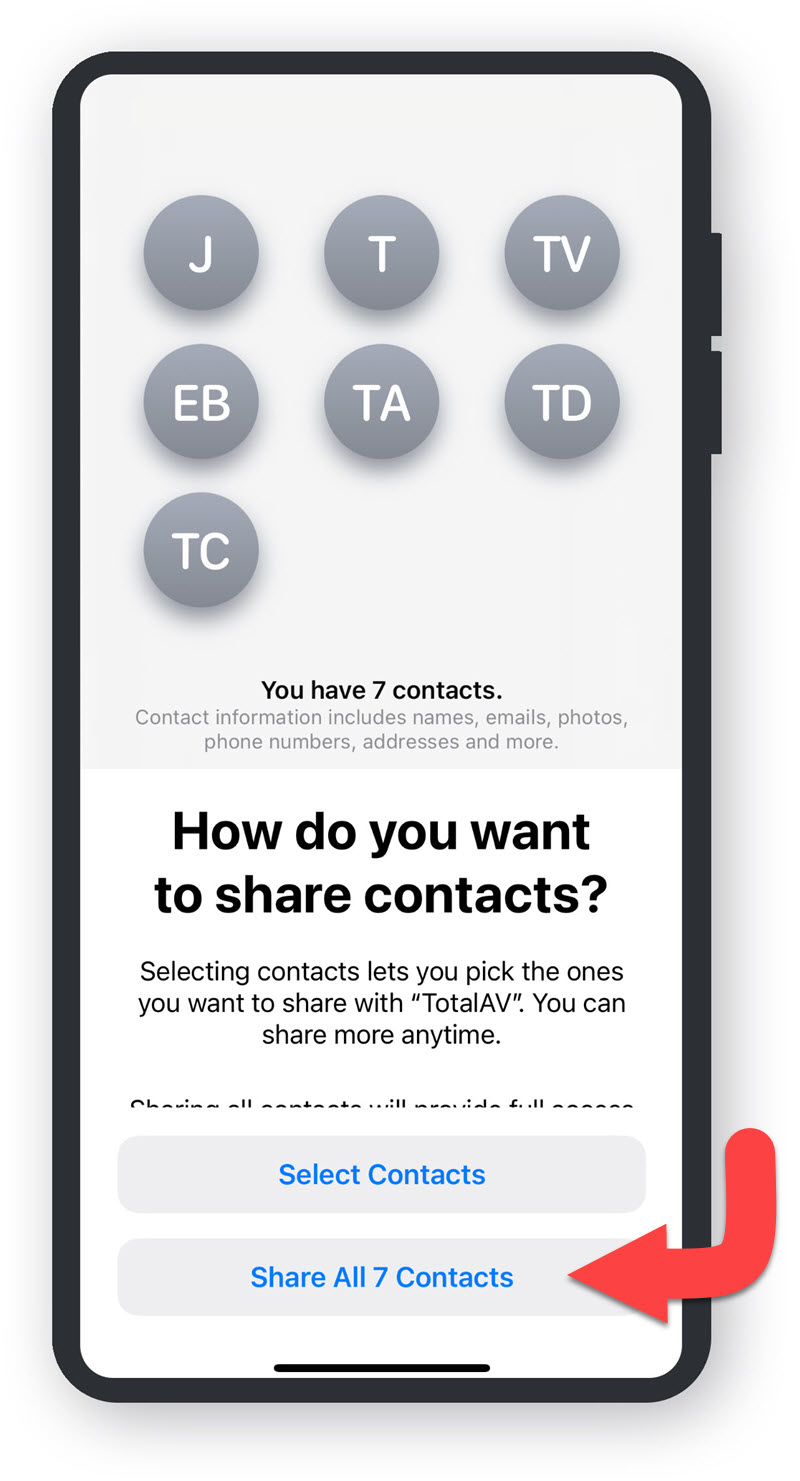This screenshot has width=800, height=1481.
Task: Tap Share All 7 Contacts
Action: pyautogui.click(x=381, y=1277)
